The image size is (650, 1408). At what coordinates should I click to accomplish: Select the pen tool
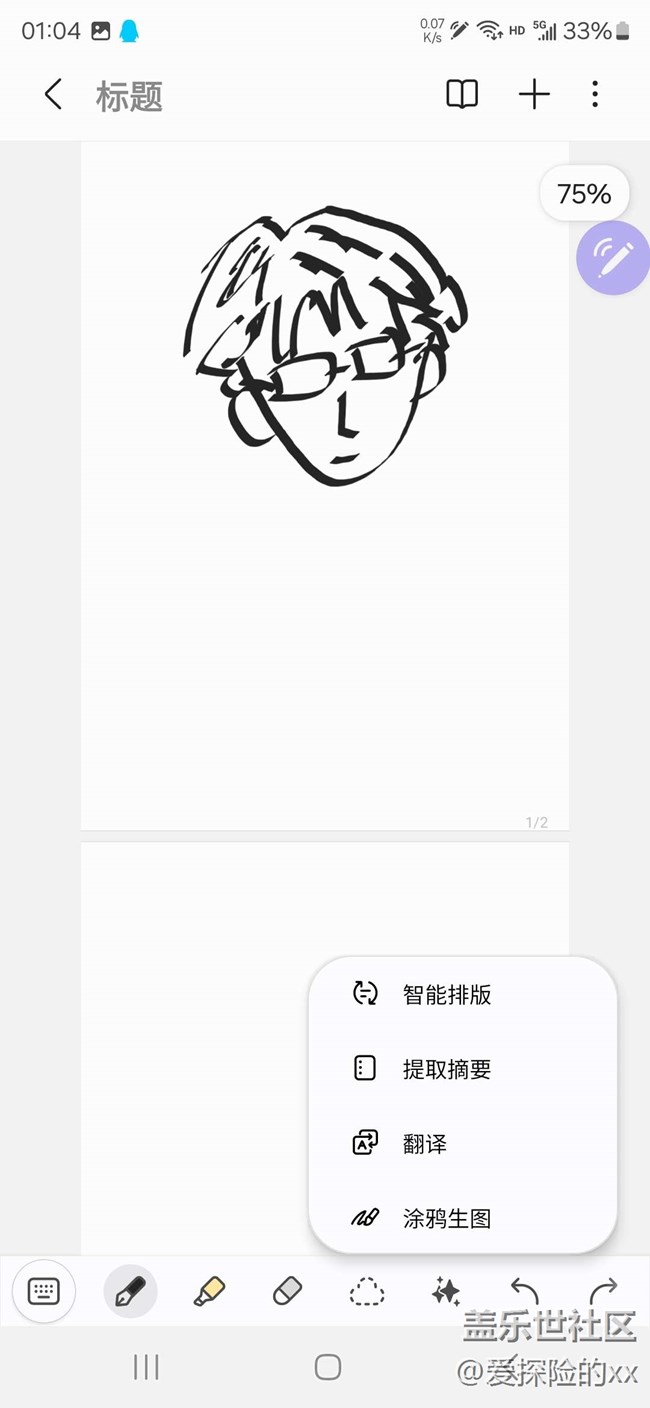(x=130, y=1291)
